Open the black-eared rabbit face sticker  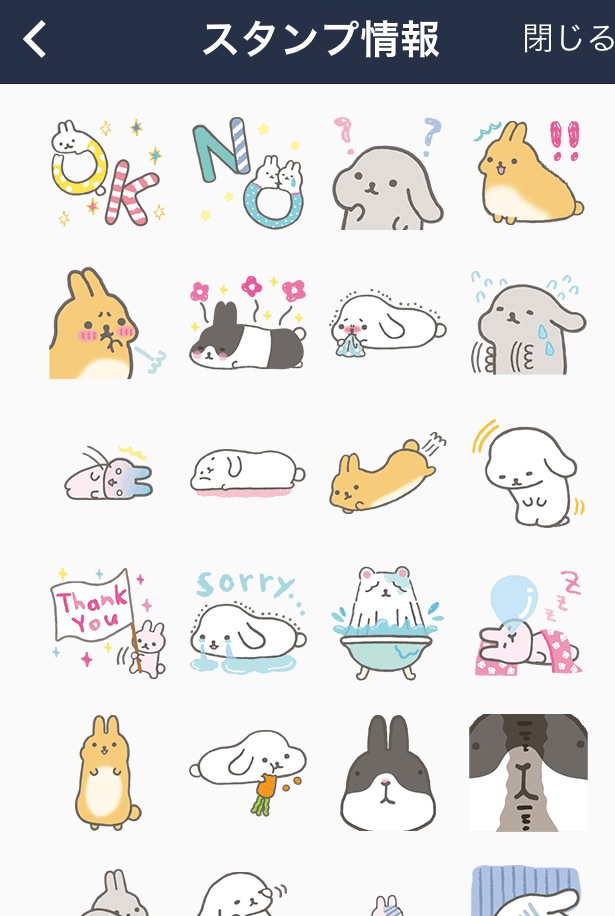point(388,772)
